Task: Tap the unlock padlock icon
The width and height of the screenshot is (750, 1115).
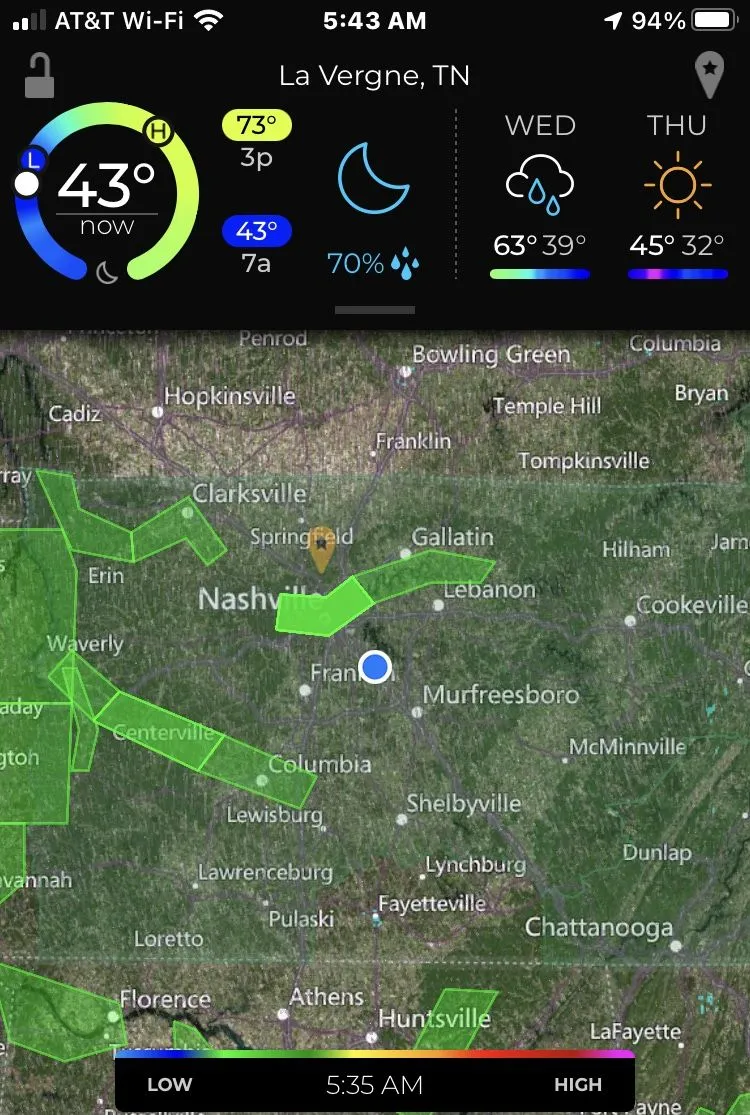Action: coord(39,76)
